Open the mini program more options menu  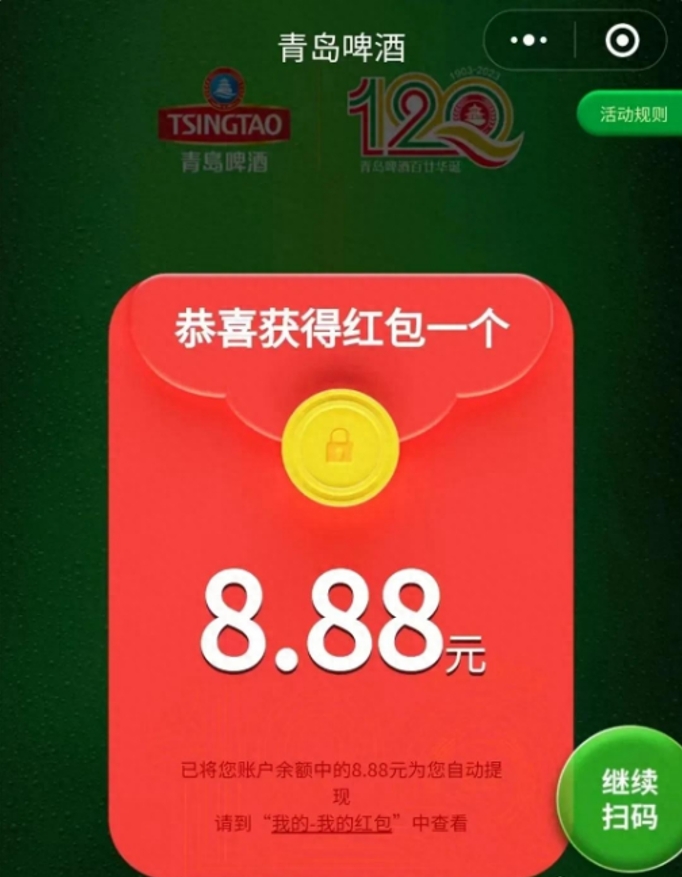[x=529, y=41]
